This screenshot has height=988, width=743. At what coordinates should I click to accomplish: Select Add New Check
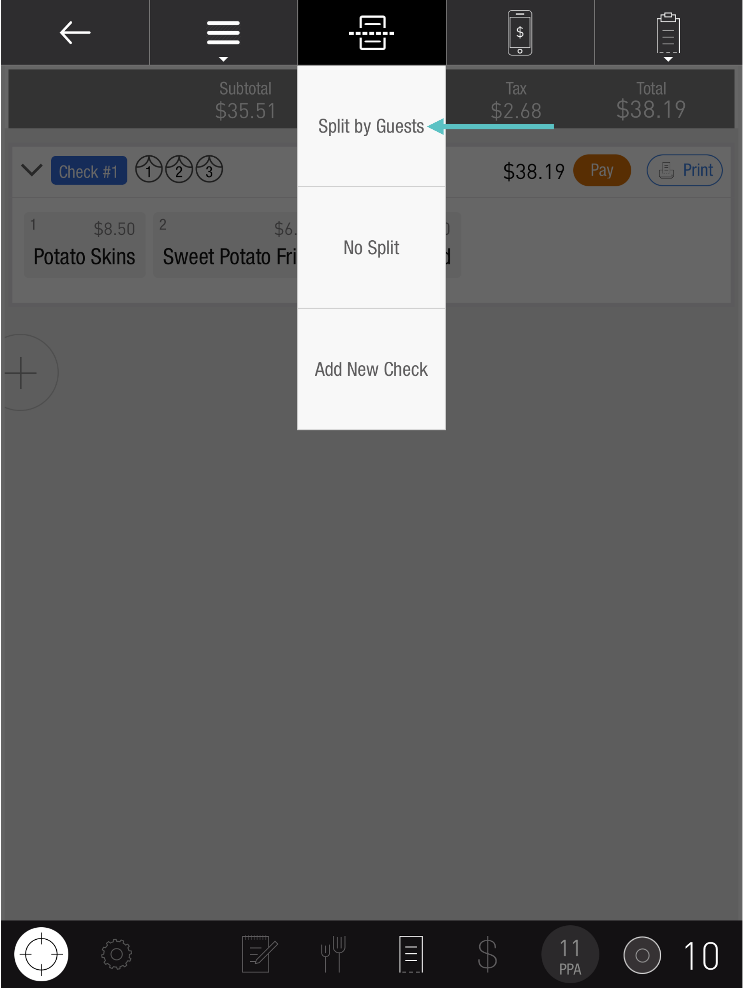pos(371,369)
